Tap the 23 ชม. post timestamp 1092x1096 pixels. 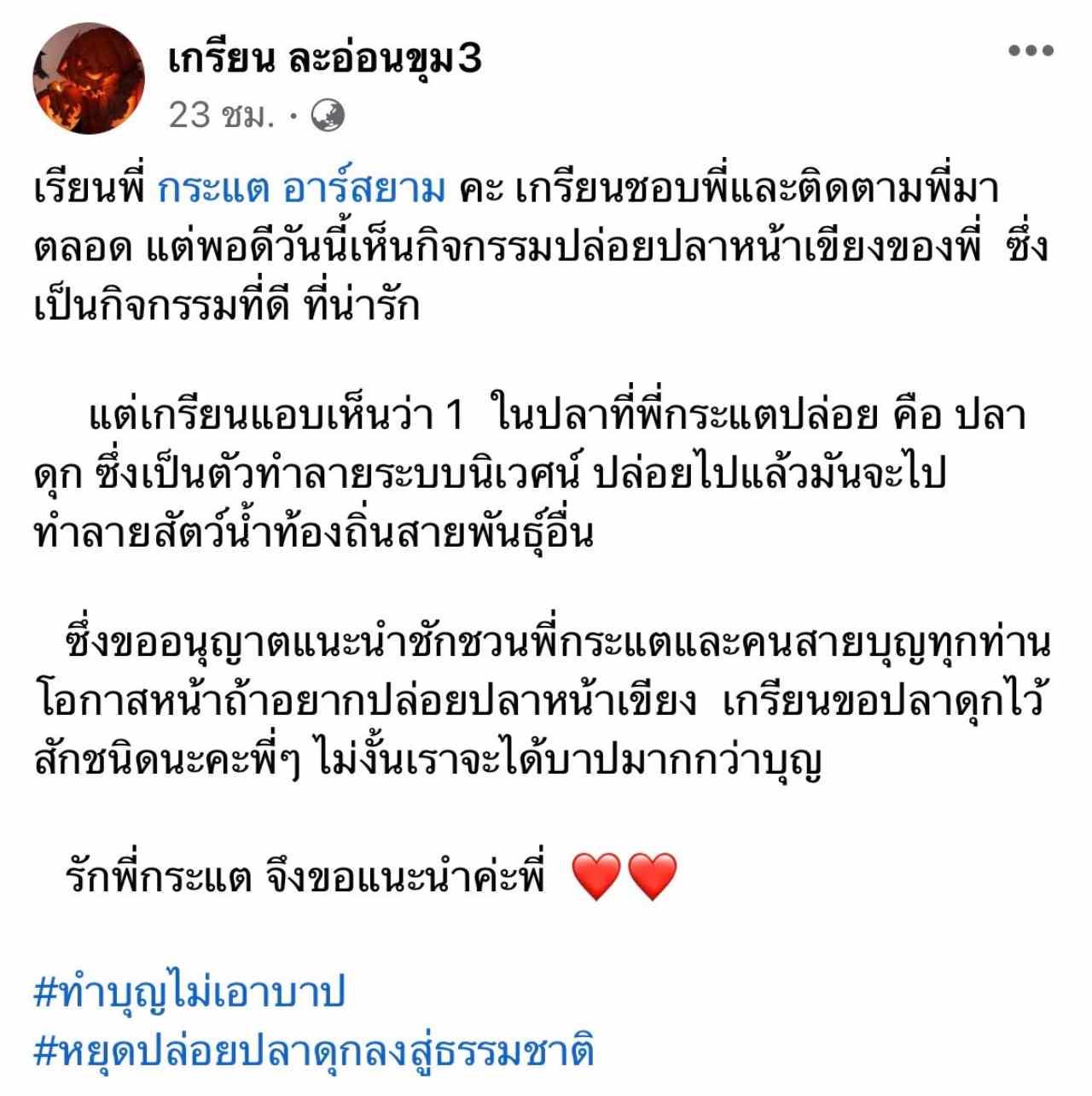(x=221, y=115)
